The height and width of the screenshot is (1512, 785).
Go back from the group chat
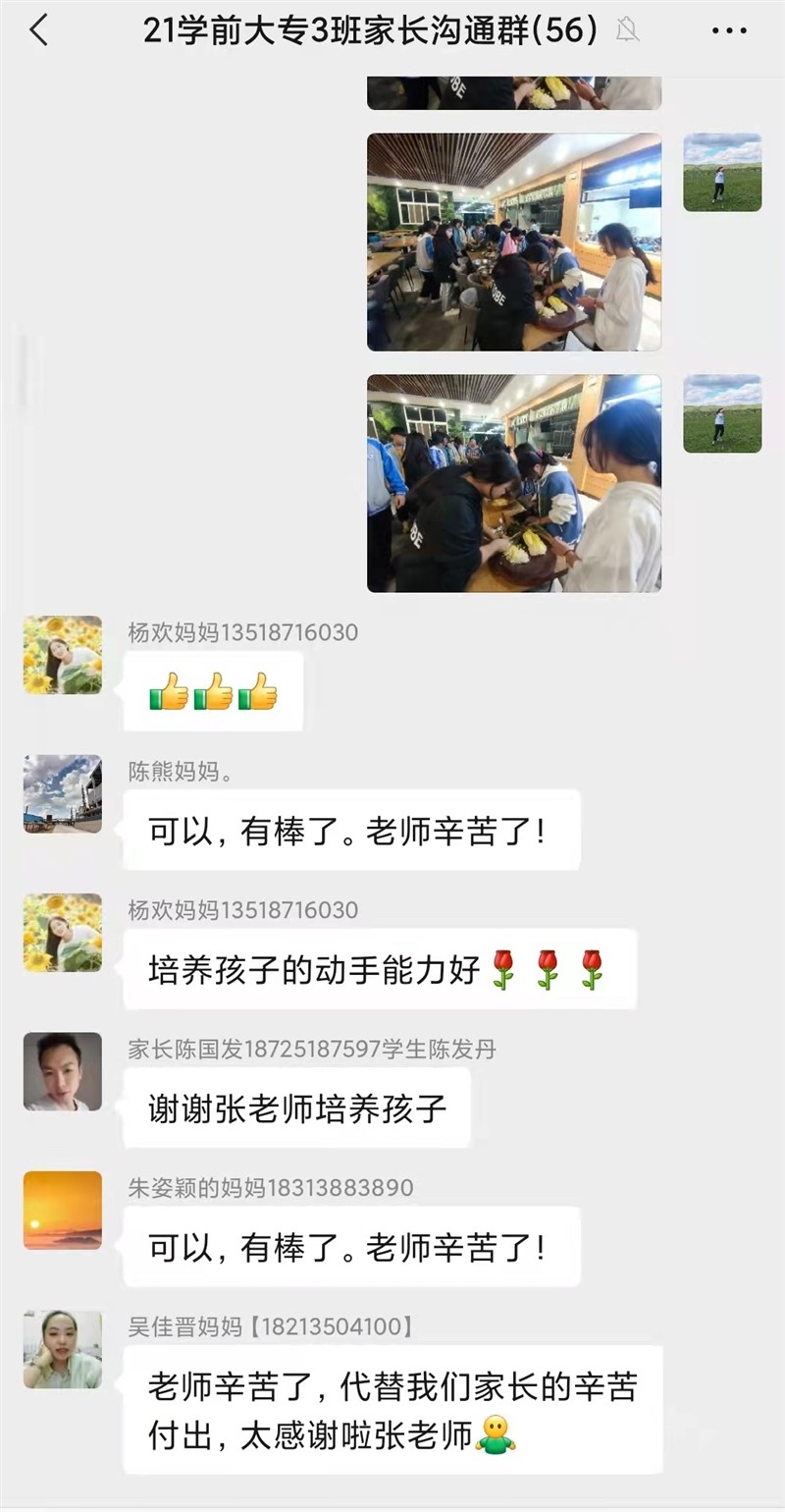(x=39, y=31)
